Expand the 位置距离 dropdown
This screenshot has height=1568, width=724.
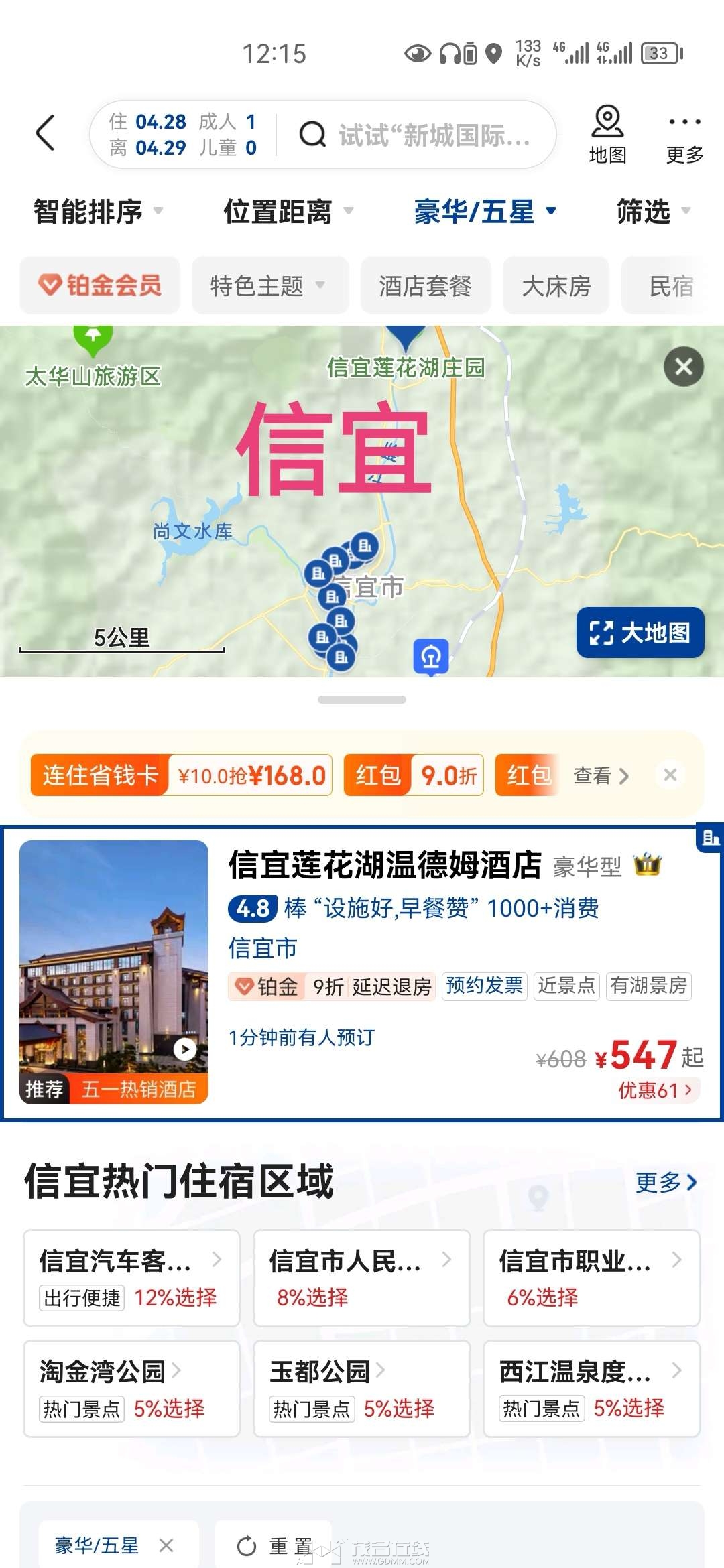pyautogui.click(x=288, y=212)
